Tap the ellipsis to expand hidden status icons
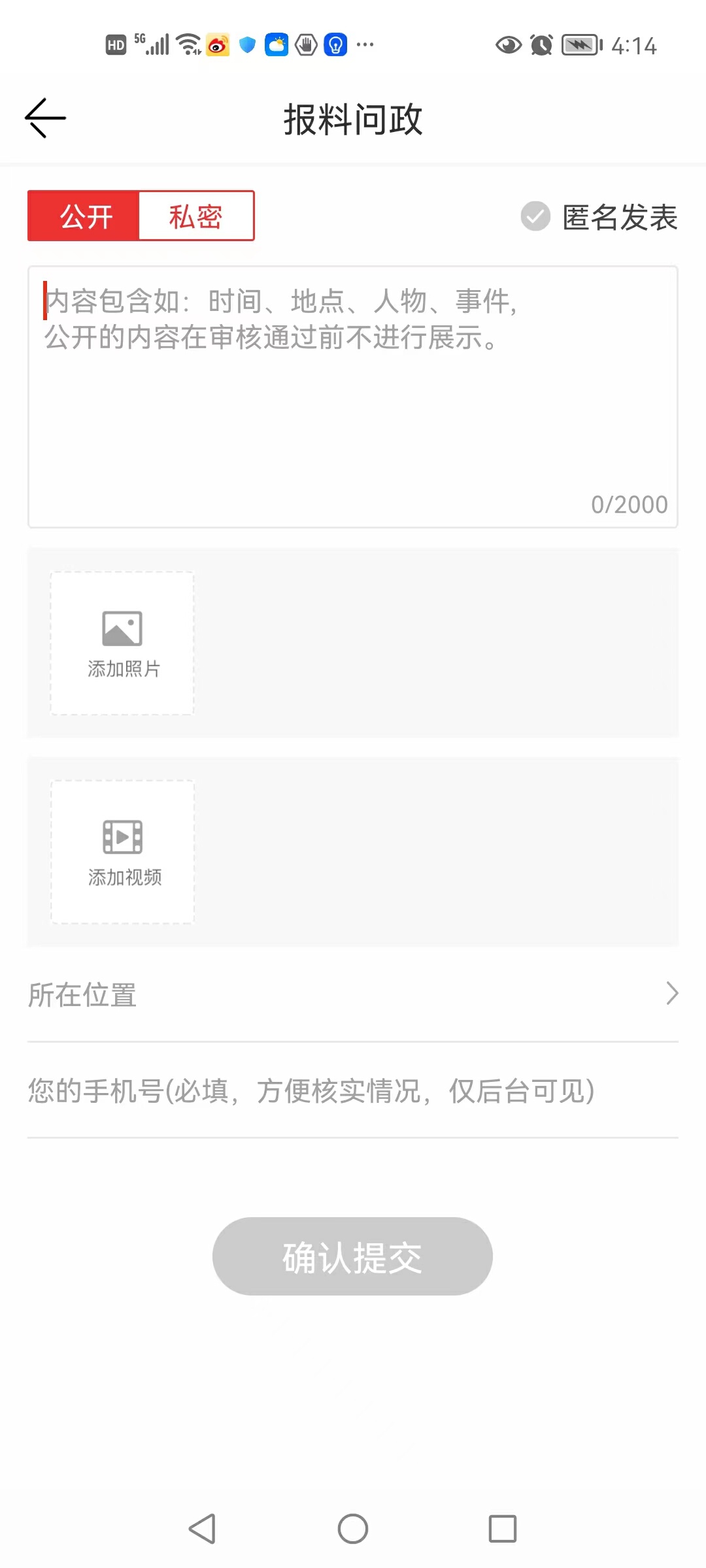Viewport: 706px width, 1568px height. [x=364, y=44]
